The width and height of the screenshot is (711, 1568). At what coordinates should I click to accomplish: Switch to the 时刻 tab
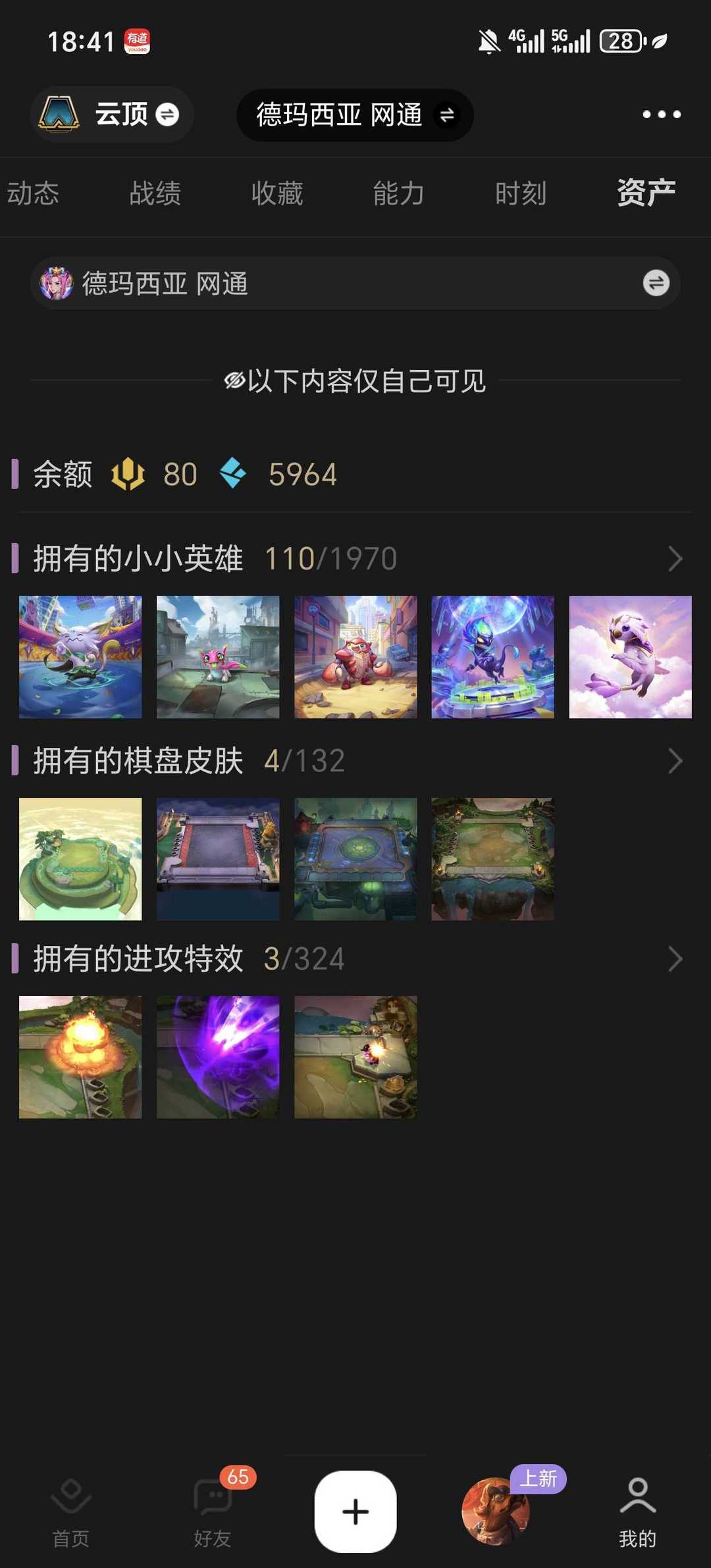[520, 194]
